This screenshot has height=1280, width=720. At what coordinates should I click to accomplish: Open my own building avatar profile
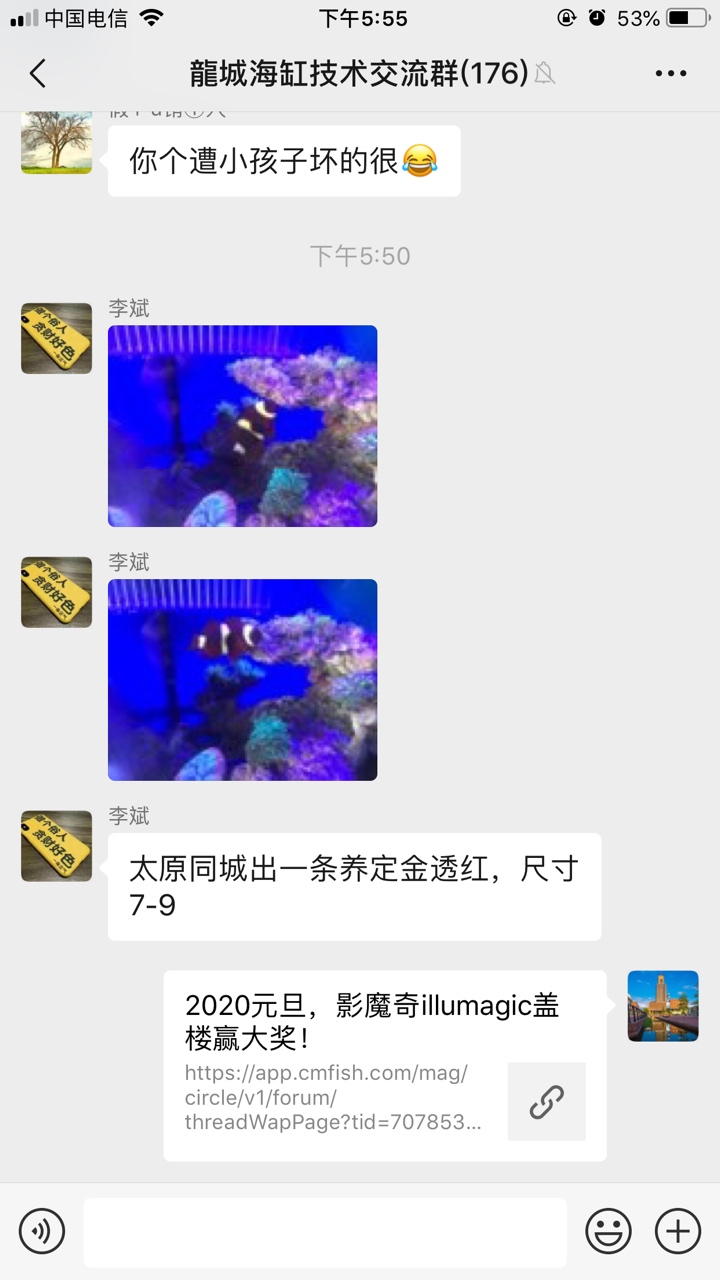click(663, 1006)
